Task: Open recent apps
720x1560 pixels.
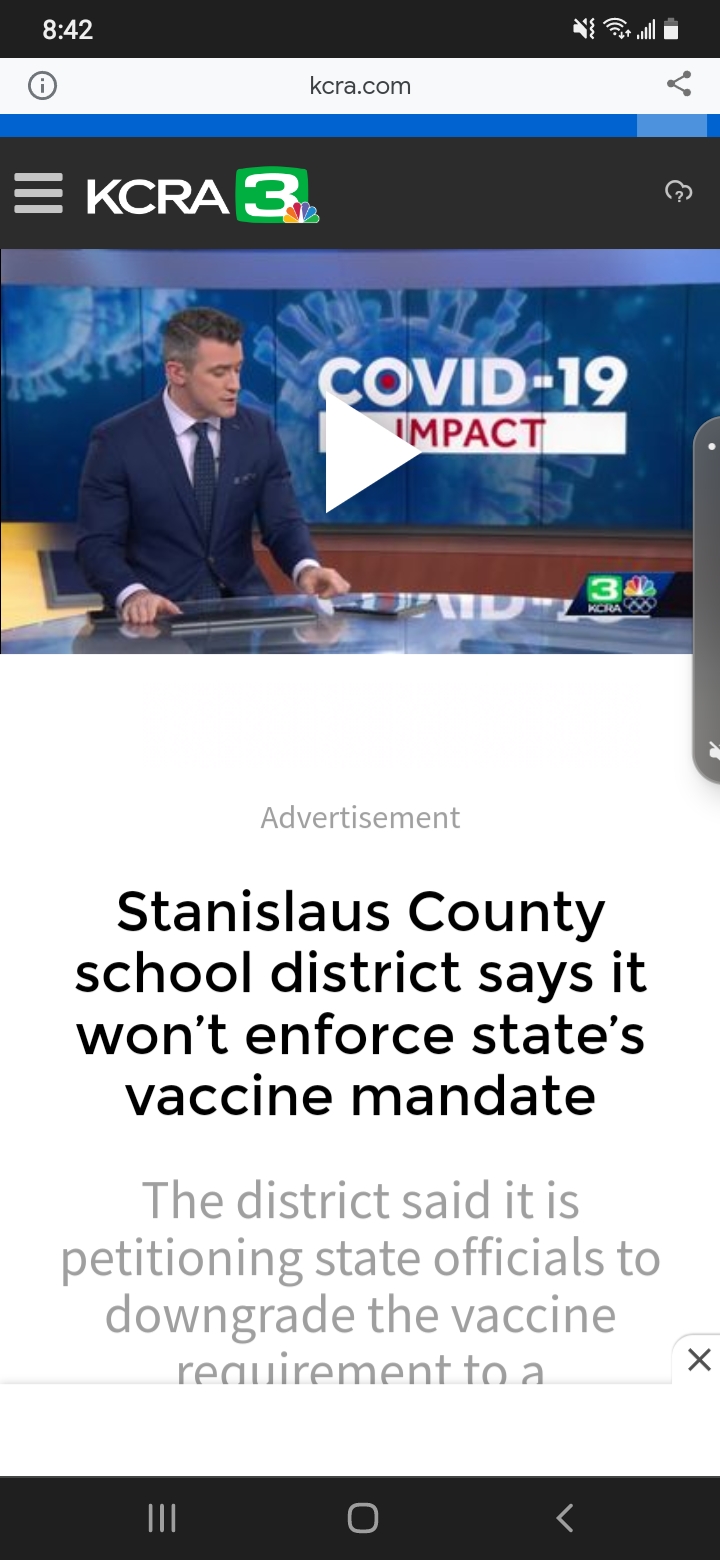Action: tap(161, 1518)
